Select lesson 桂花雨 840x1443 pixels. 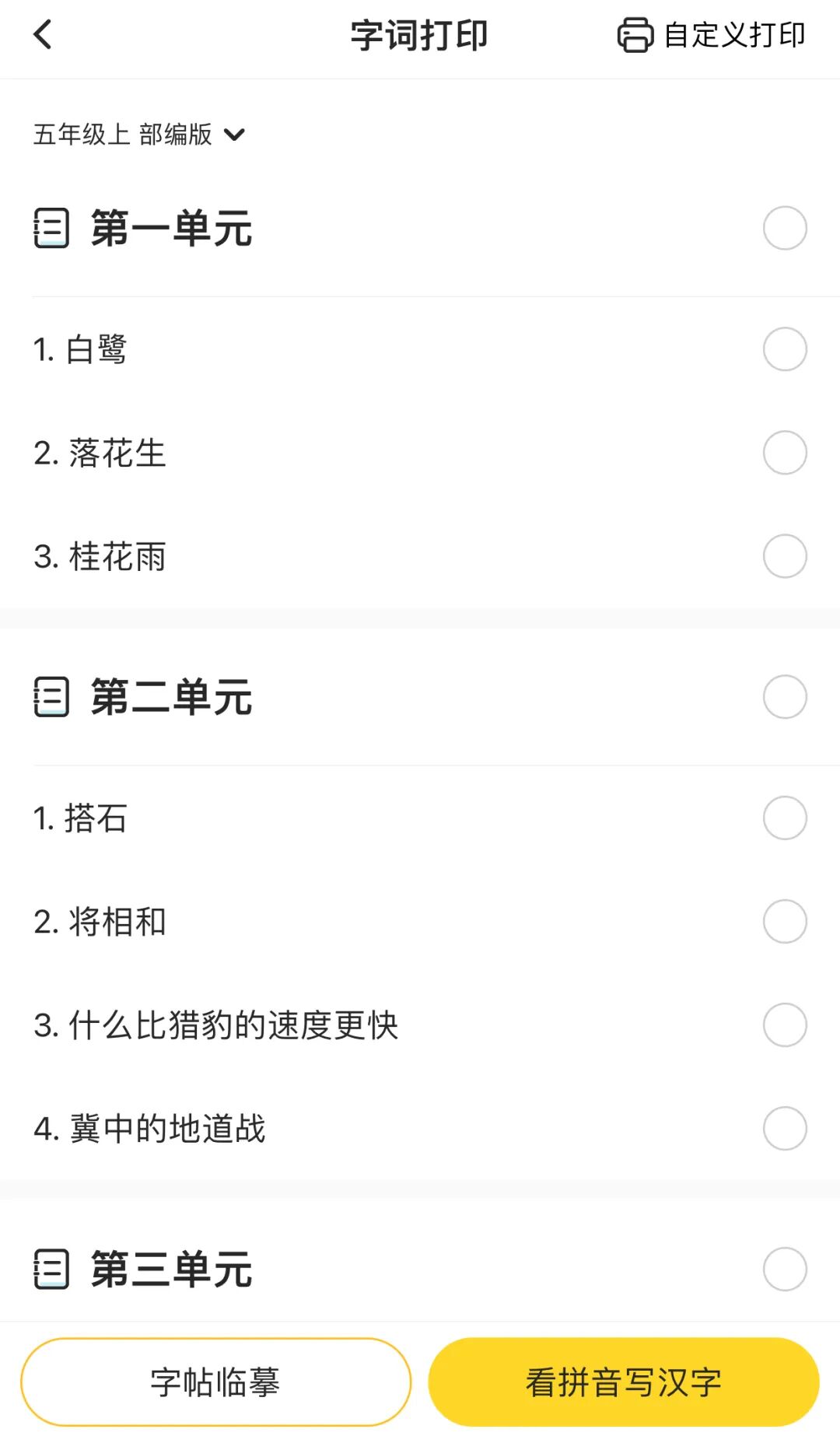point(784,556)
